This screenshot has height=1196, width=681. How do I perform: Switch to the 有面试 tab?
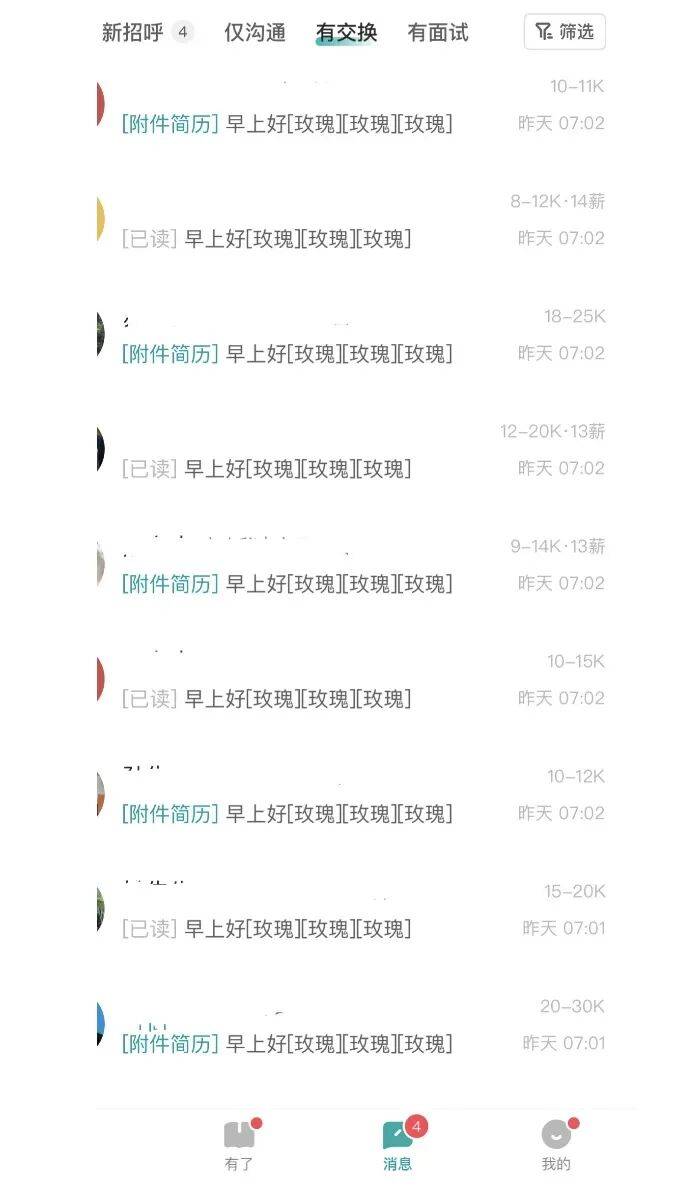(437, 32)
